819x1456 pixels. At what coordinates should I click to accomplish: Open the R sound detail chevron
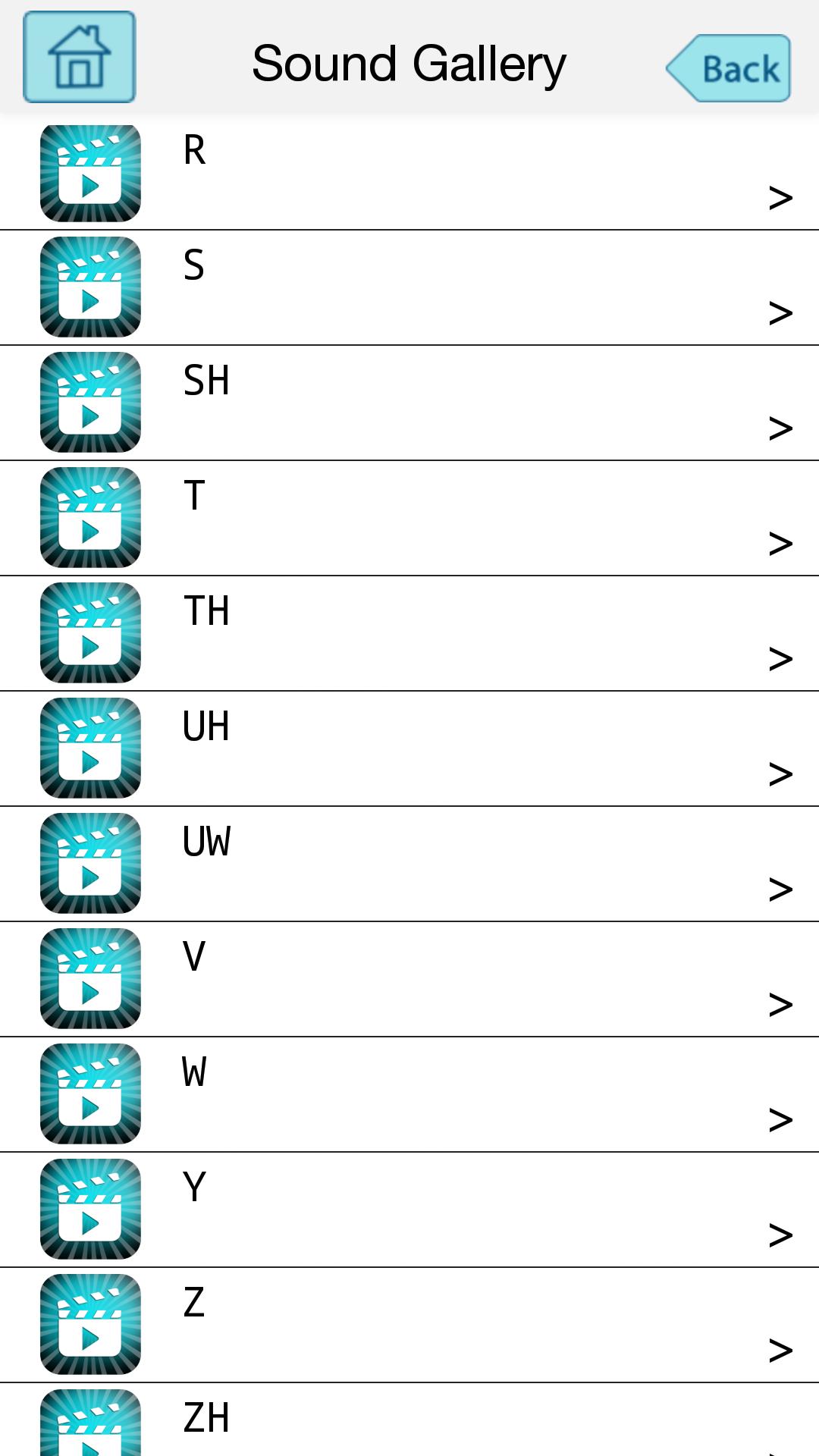779,199
